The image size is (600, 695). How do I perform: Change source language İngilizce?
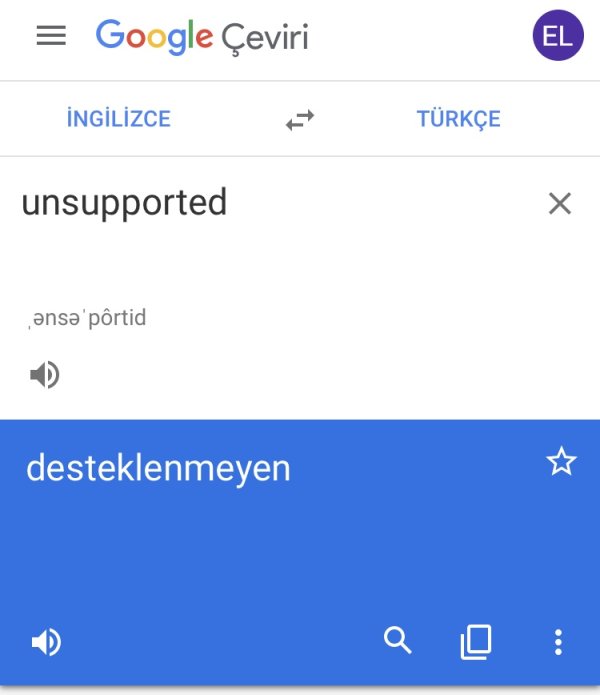coord(118,119)
